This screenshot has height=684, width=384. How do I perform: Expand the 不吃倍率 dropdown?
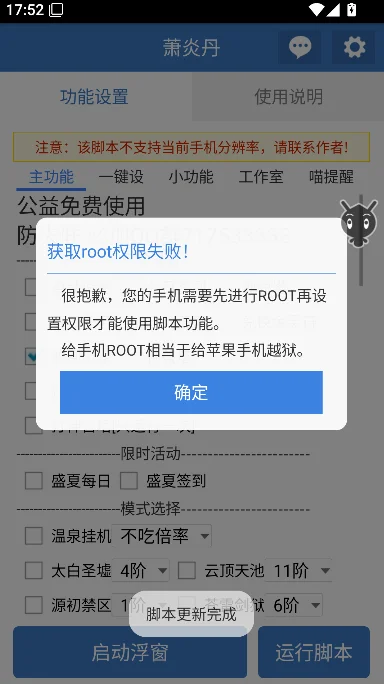(161, 536)
